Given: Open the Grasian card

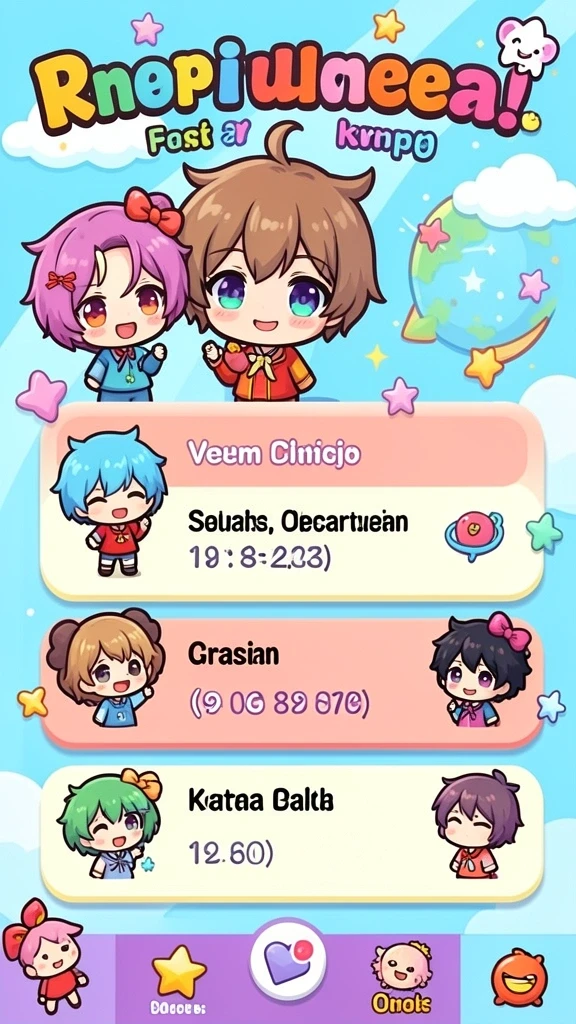Looking at the screenshot, I should [292, 683].
